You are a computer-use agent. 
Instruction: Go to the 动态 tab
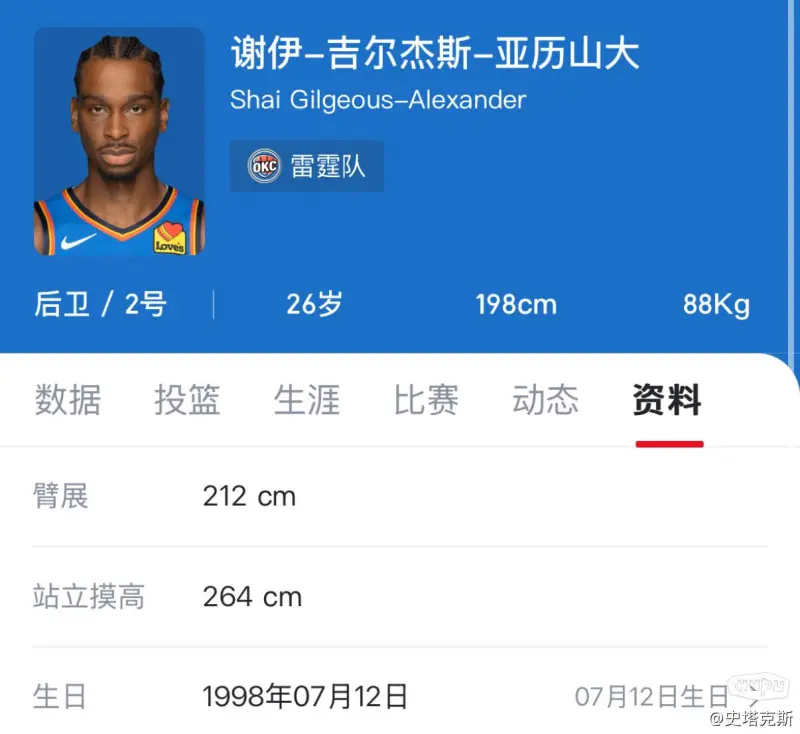545,400
